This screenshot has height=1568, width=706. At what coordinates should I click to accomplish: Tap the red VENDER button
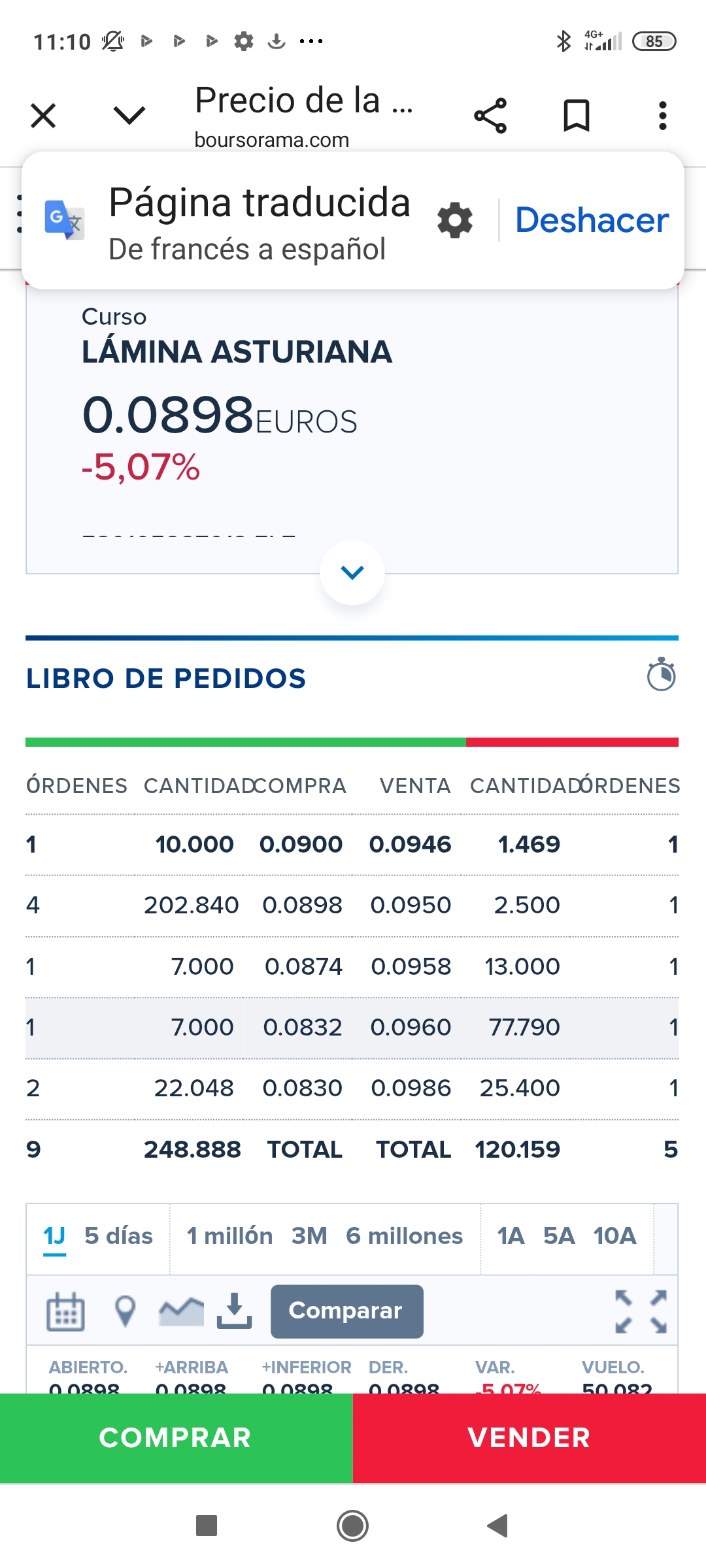pos(529,1438)
